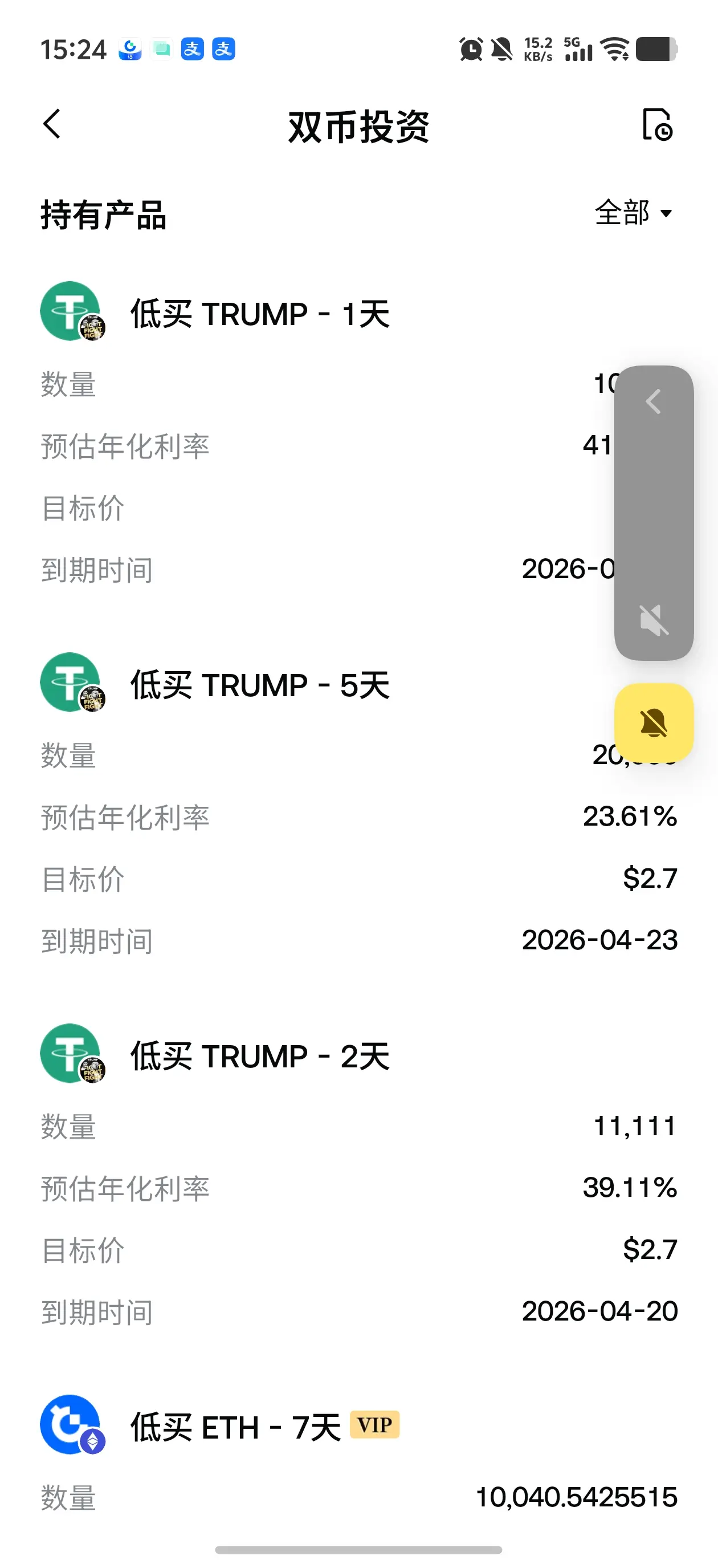Tap the yellow silent bell button
The height and width of the screenshot is (1568, 718).
click(654, 722)
